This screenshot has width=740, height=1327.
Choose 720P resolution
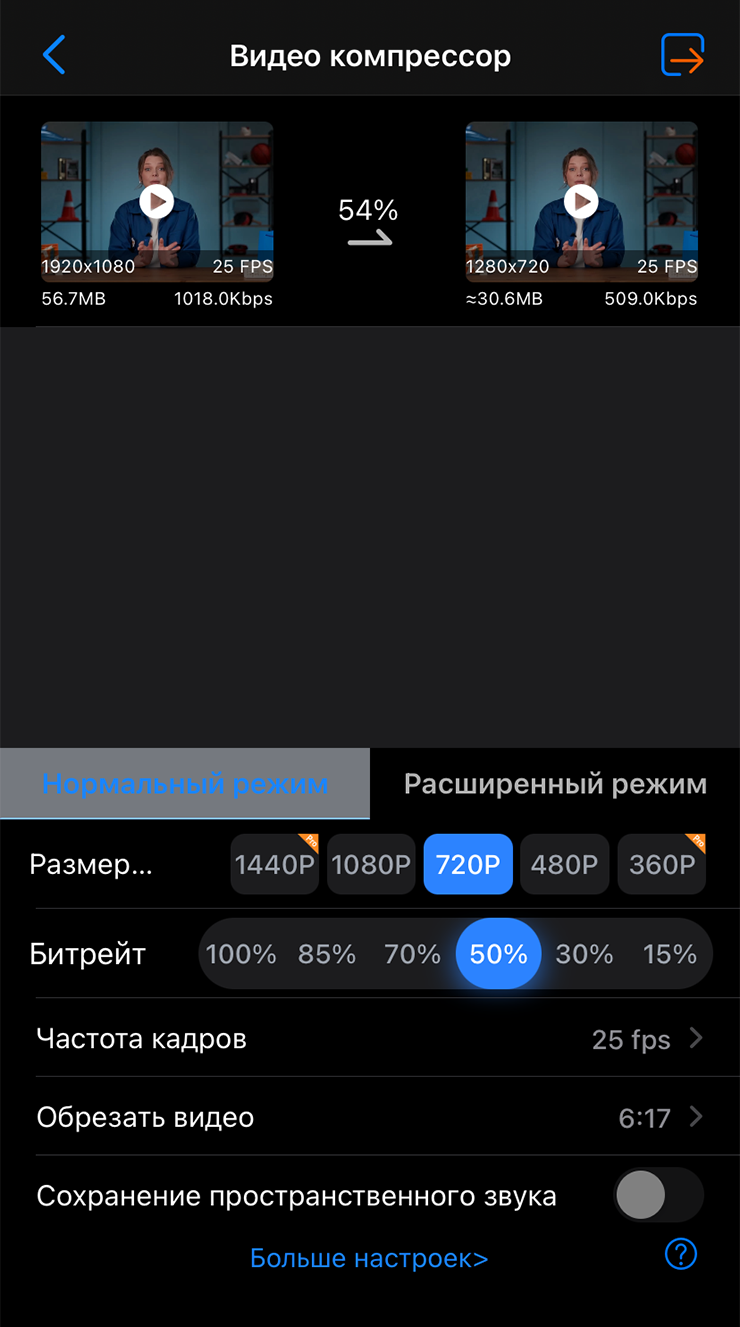pos(468,864)
